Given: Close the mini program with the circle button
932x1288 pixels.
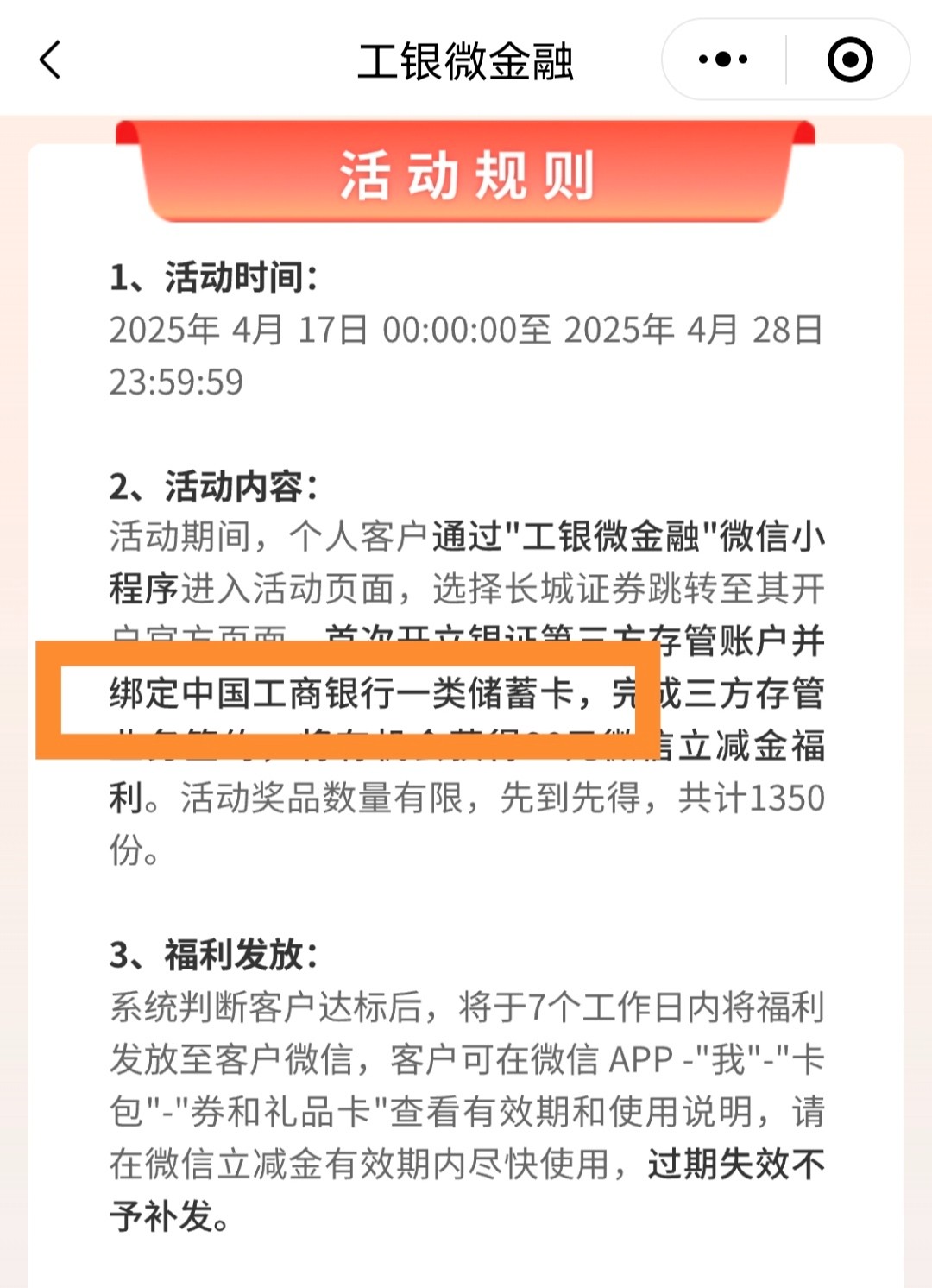Looking at the screenshot, I should 849,60.
